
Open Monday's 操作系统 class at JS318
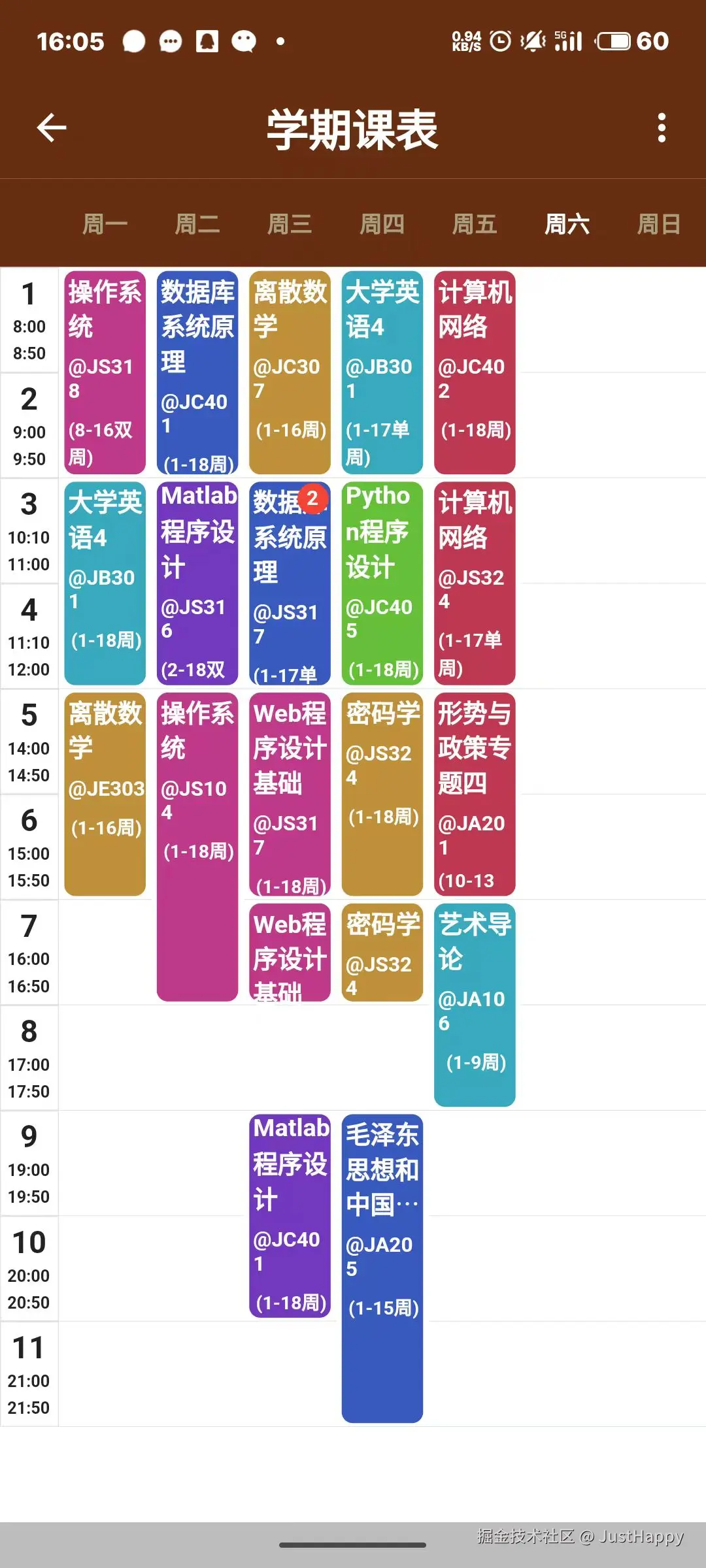(x=105, y=372)
